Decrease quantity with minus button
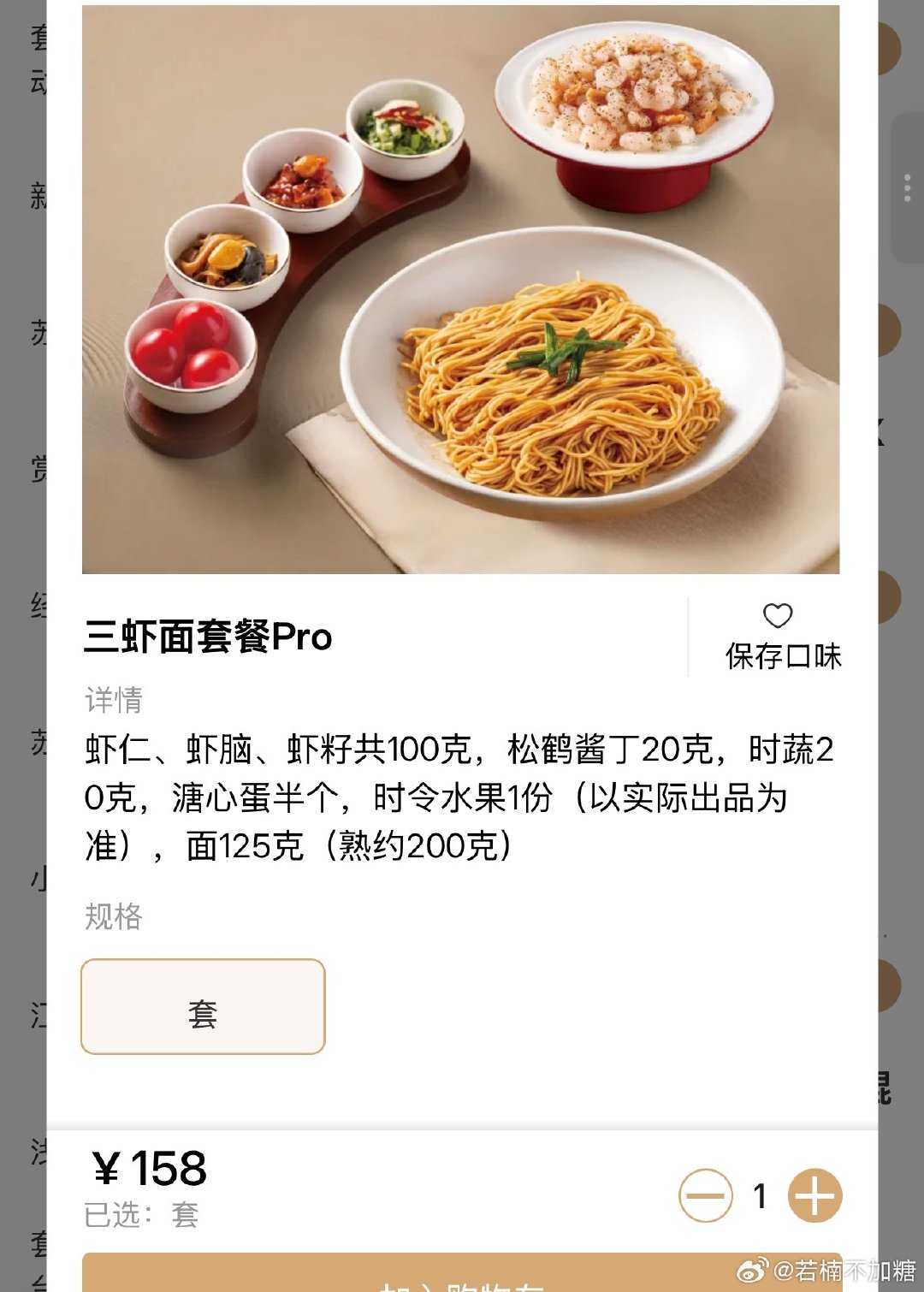 706,1195
